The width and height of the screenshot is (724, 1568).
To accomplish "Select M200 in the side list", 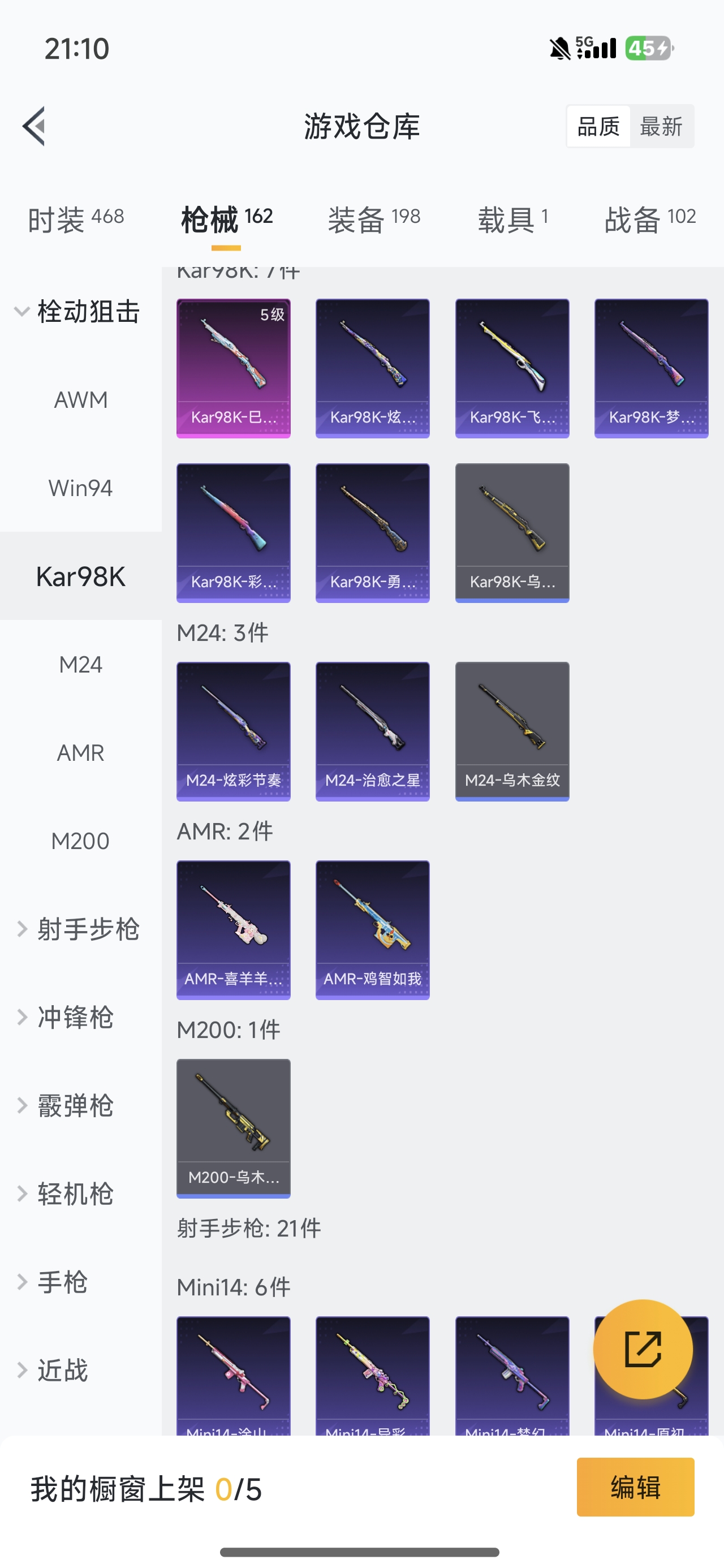I will [x=80, y=841].
